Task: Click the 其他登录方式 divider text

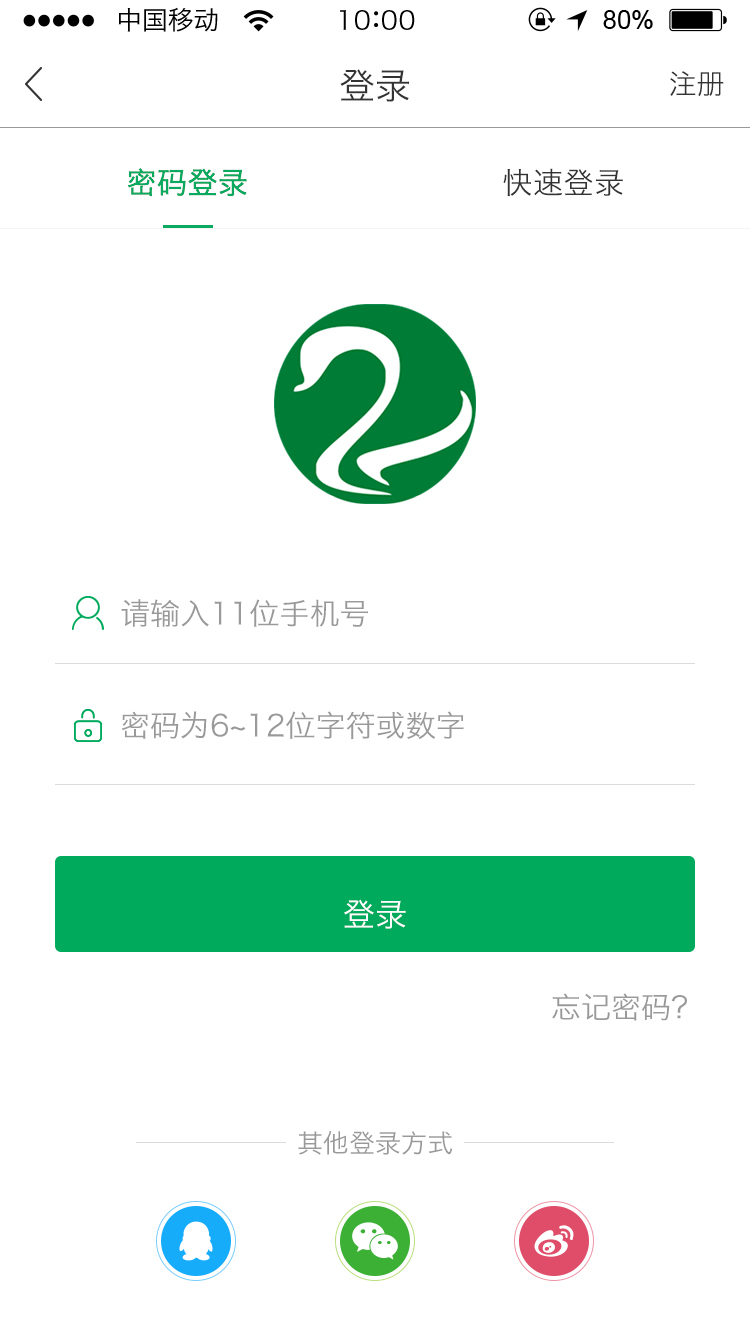Action: [x=375, y=1144]
